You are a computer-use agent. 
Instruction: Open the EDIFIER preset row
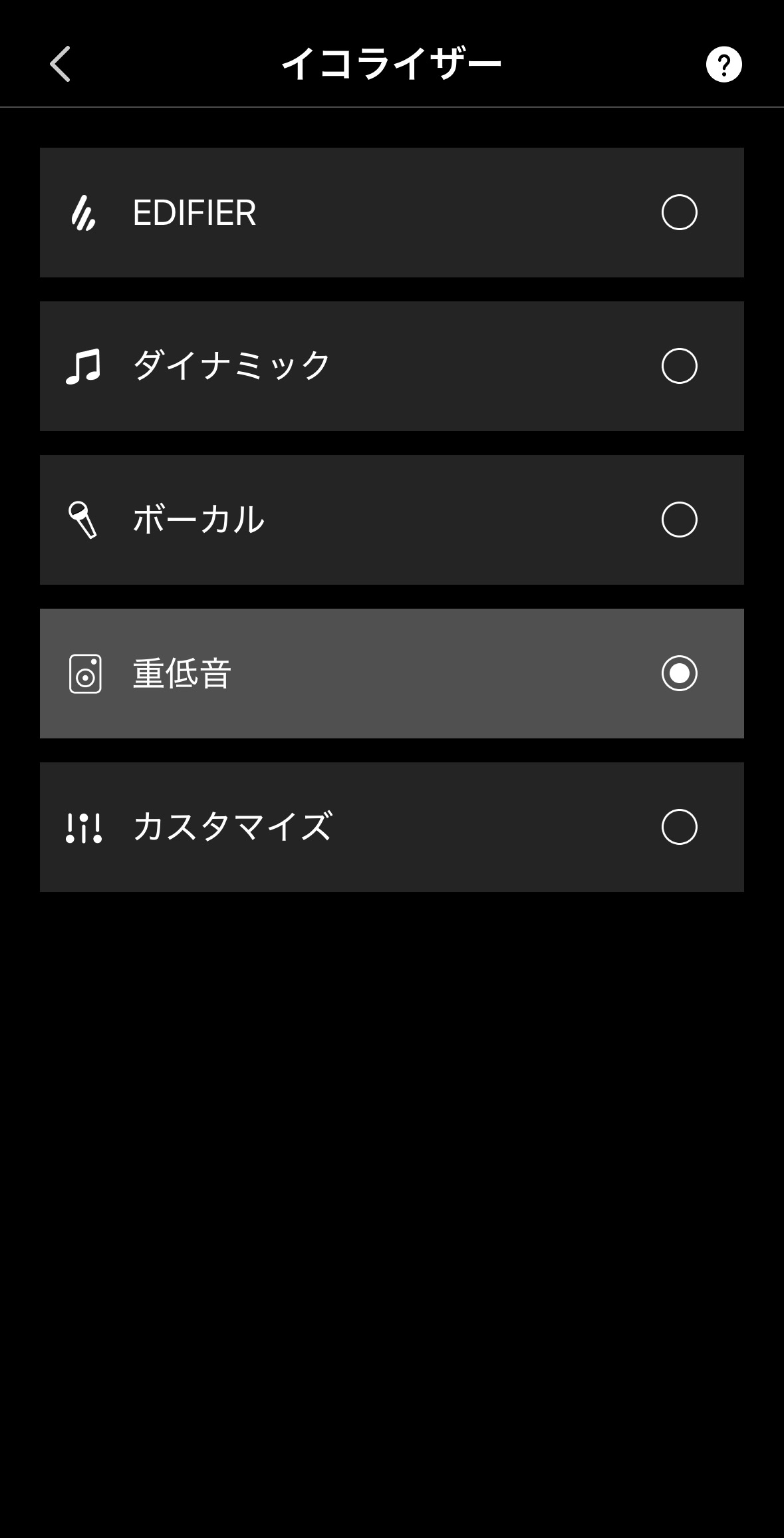point(372,214)
